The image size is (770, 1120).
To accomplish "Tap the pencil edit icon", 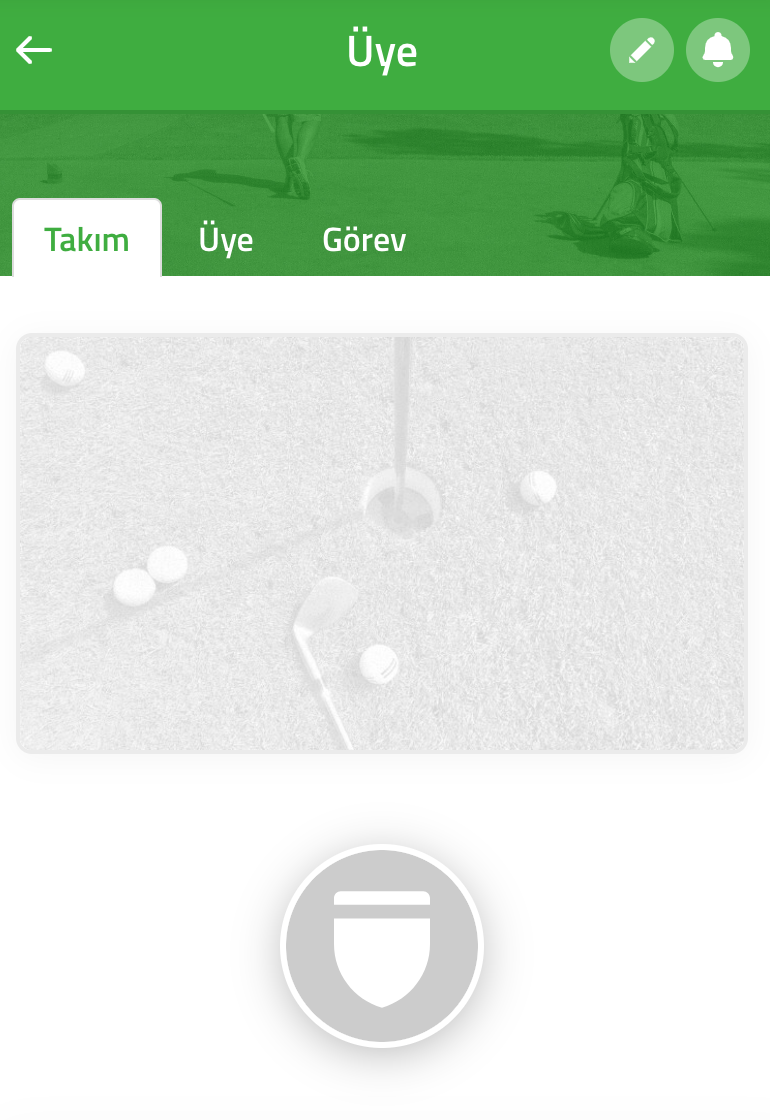I will tap(642, 50).
